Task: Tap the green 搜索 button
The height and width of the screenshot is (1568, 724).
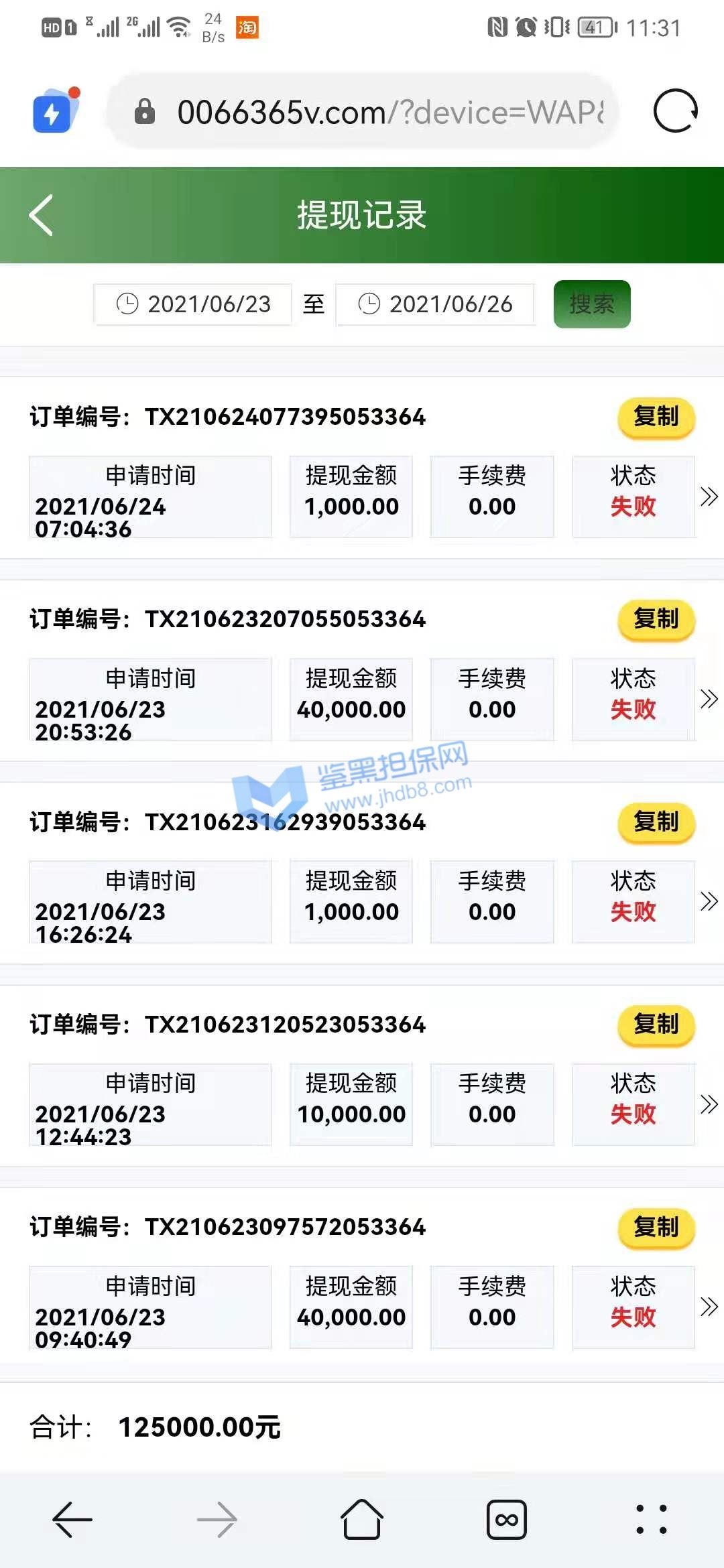Action: coord(592,304)
